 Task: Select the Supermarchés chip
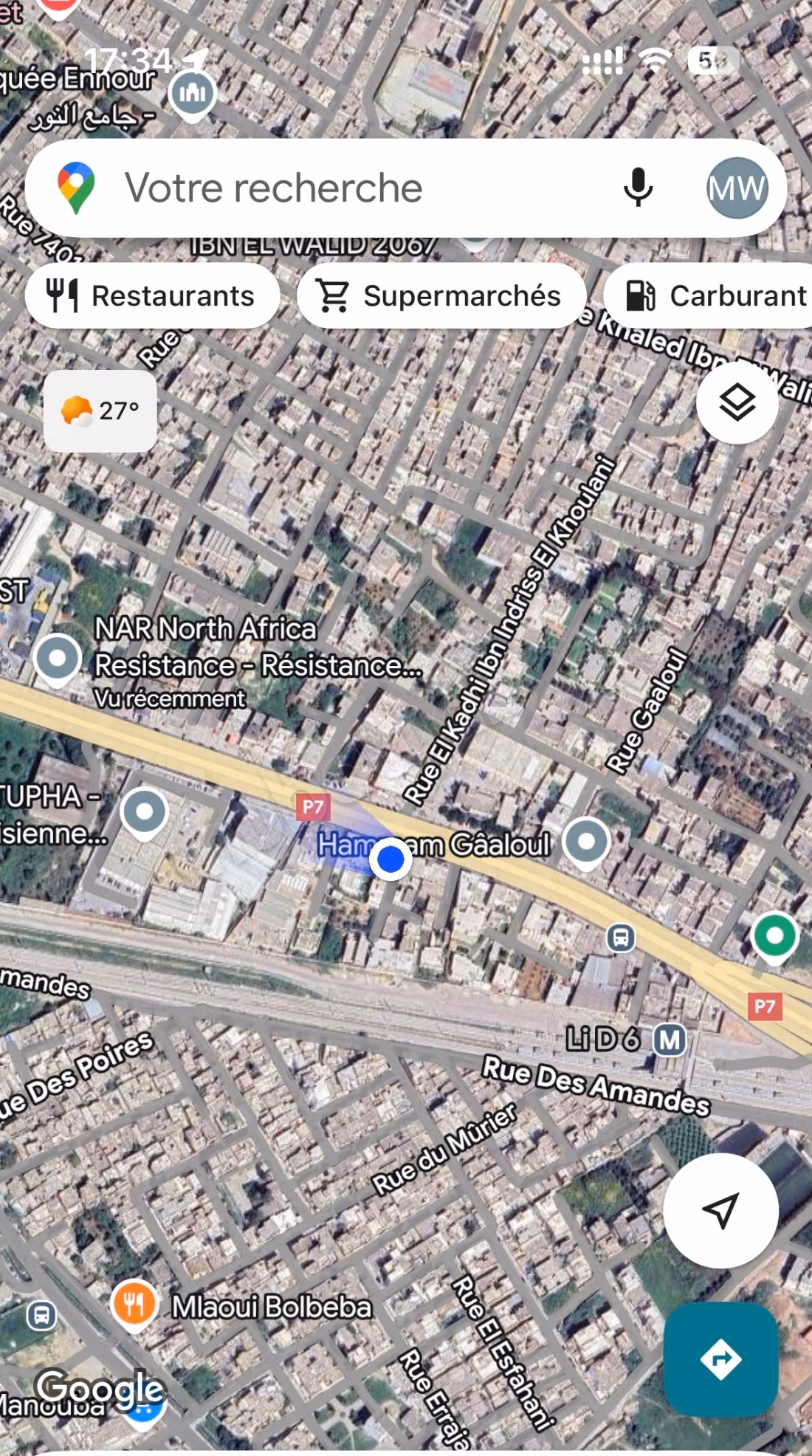441,296
